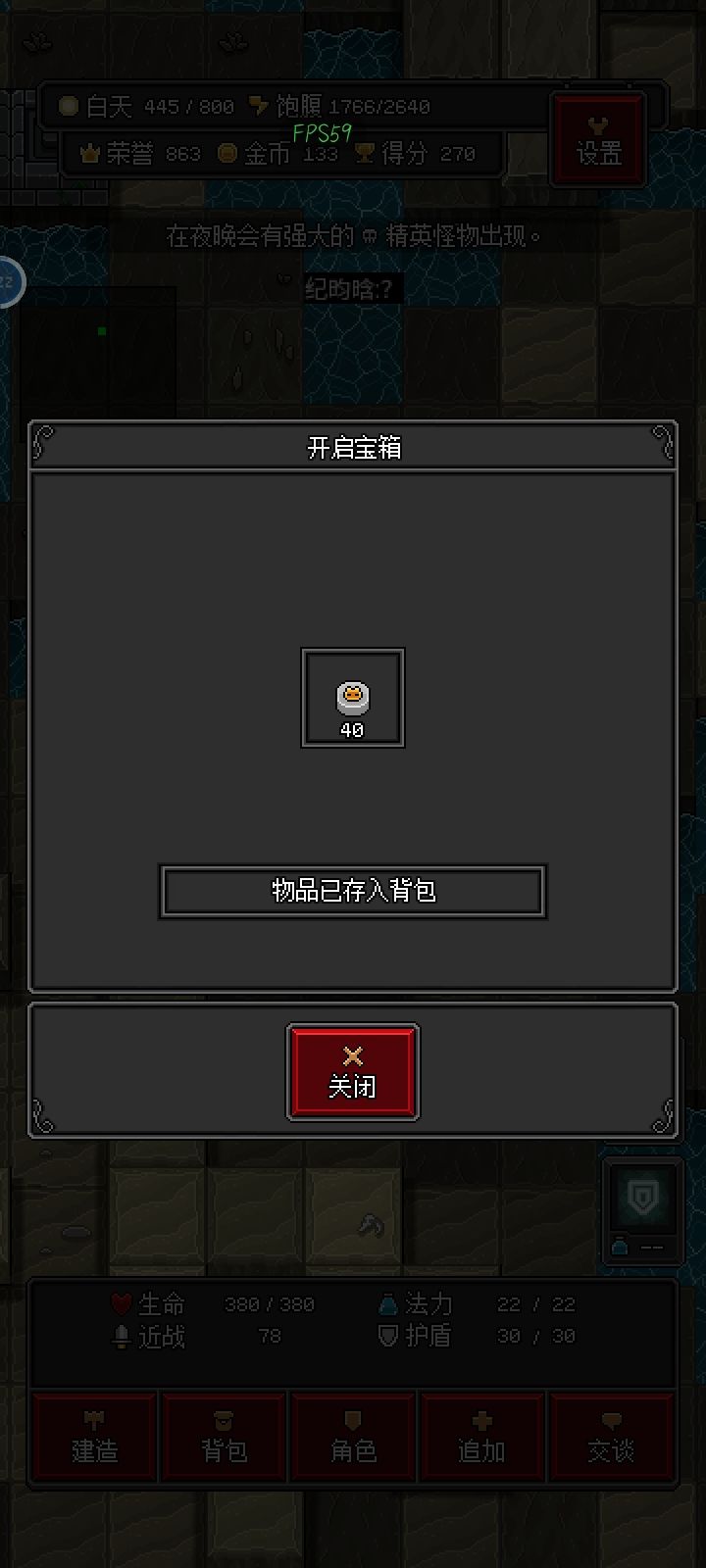Screen dimensions: 706x1568
Task: Open the 设置 settings wrench icon
Action: coord(597,124)
